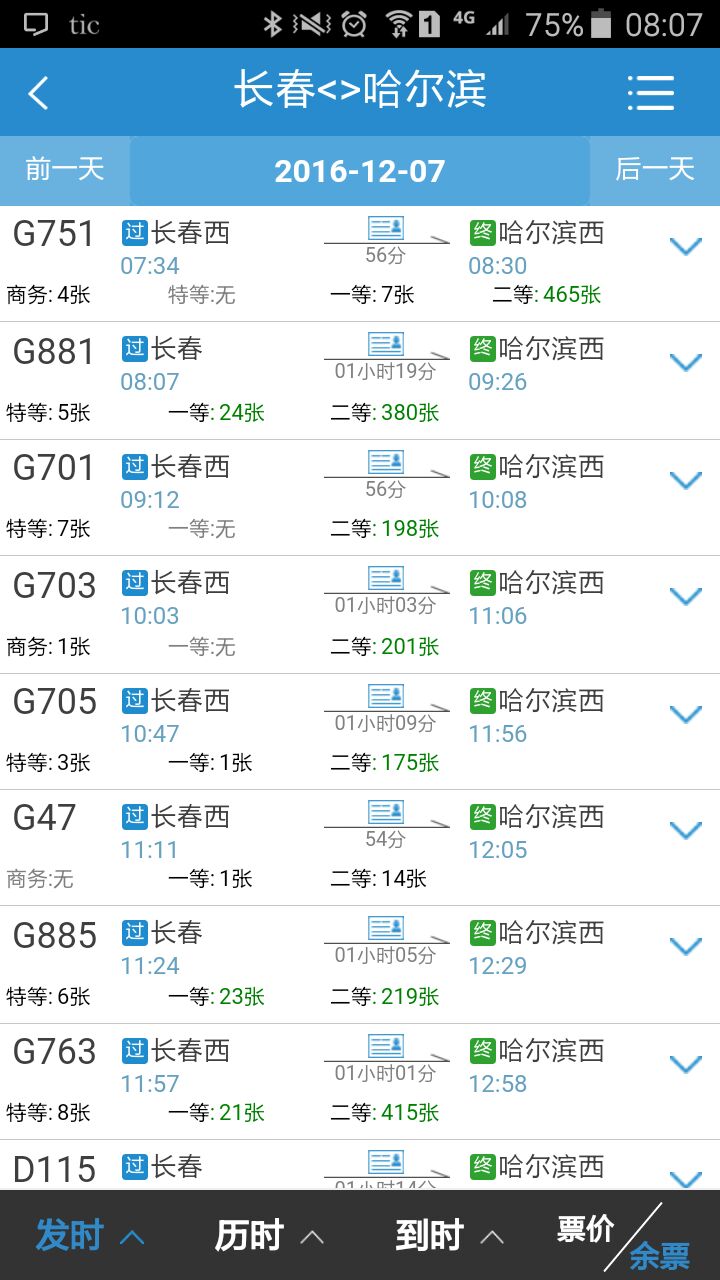Open the G705 train row
Screen dimensions: 720x1280
pos(360,732)
